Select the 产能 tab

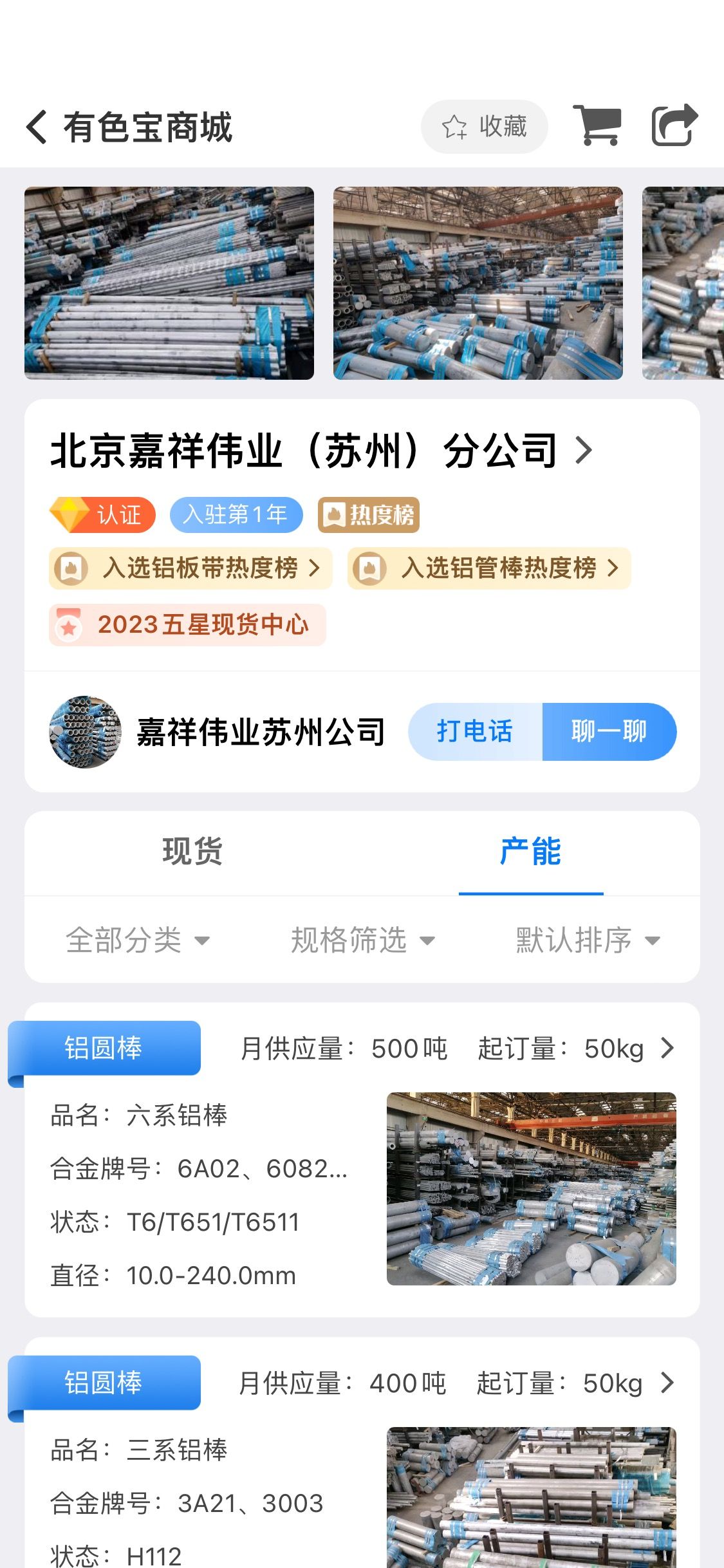tap(530, 852)
